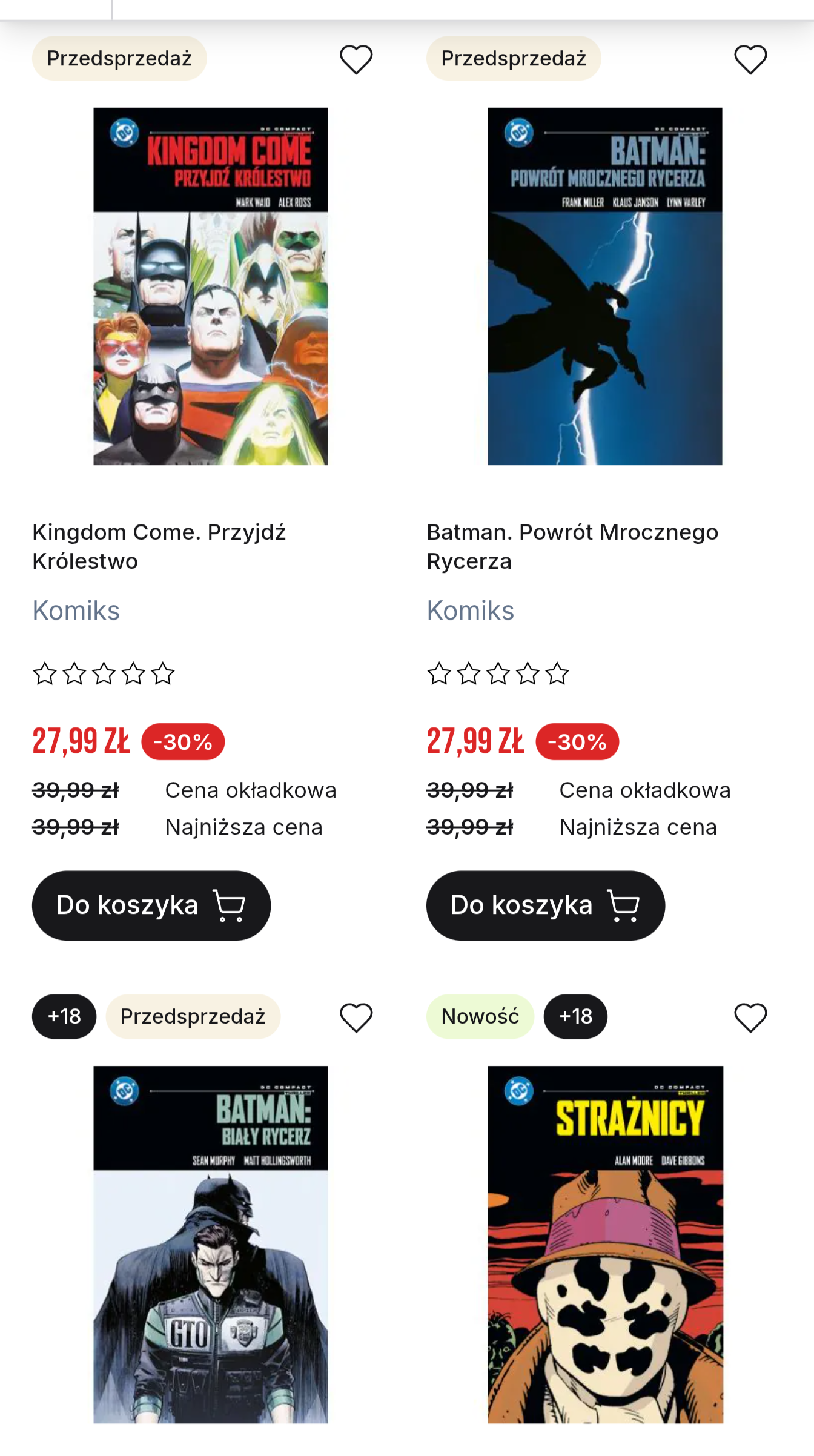Heart Batman: Biały Rycerz as a favorite
Viewport: 814px width, 1456px height.
(356, 1018)
